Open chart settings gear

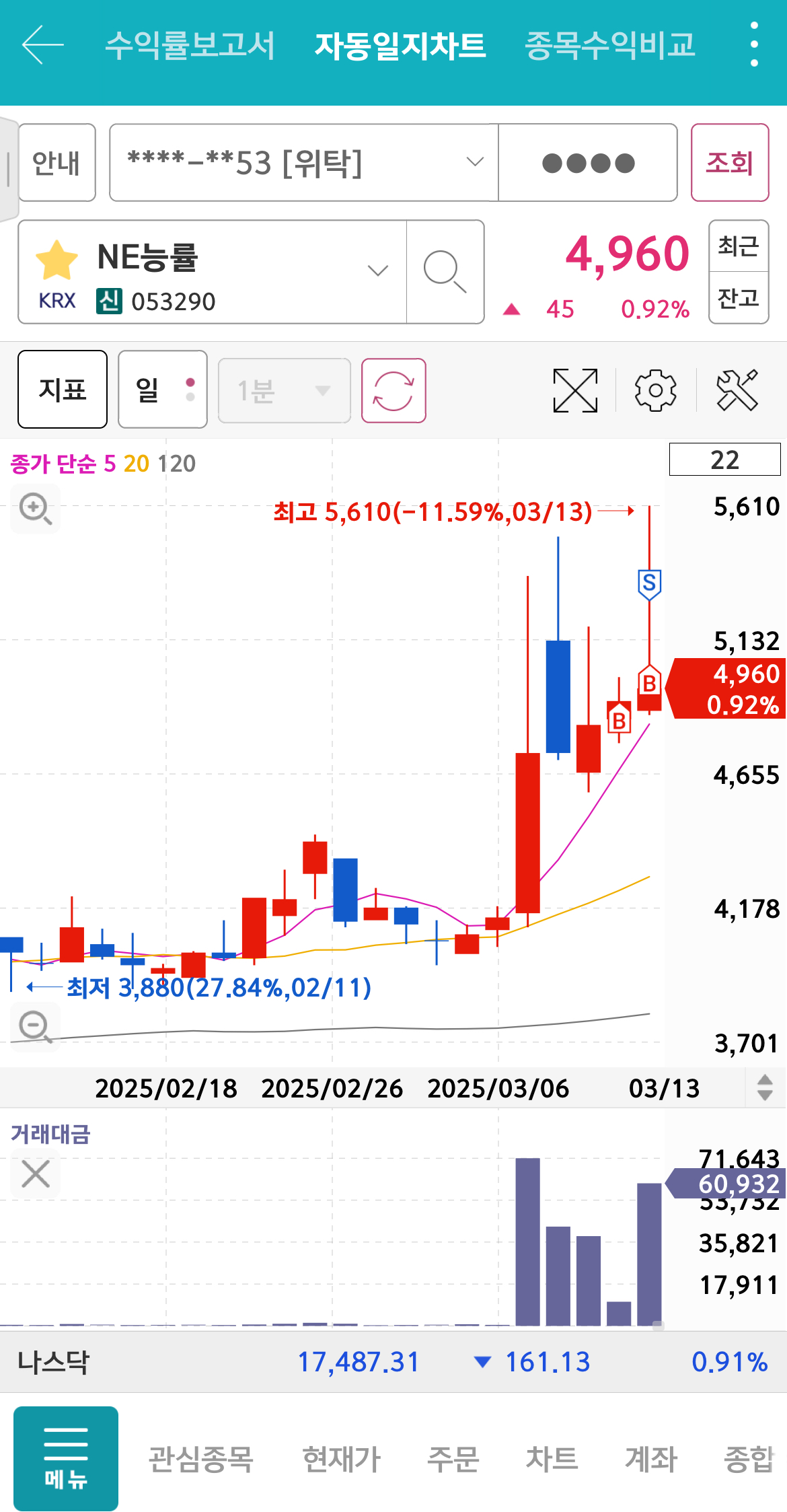coord(656,390)
